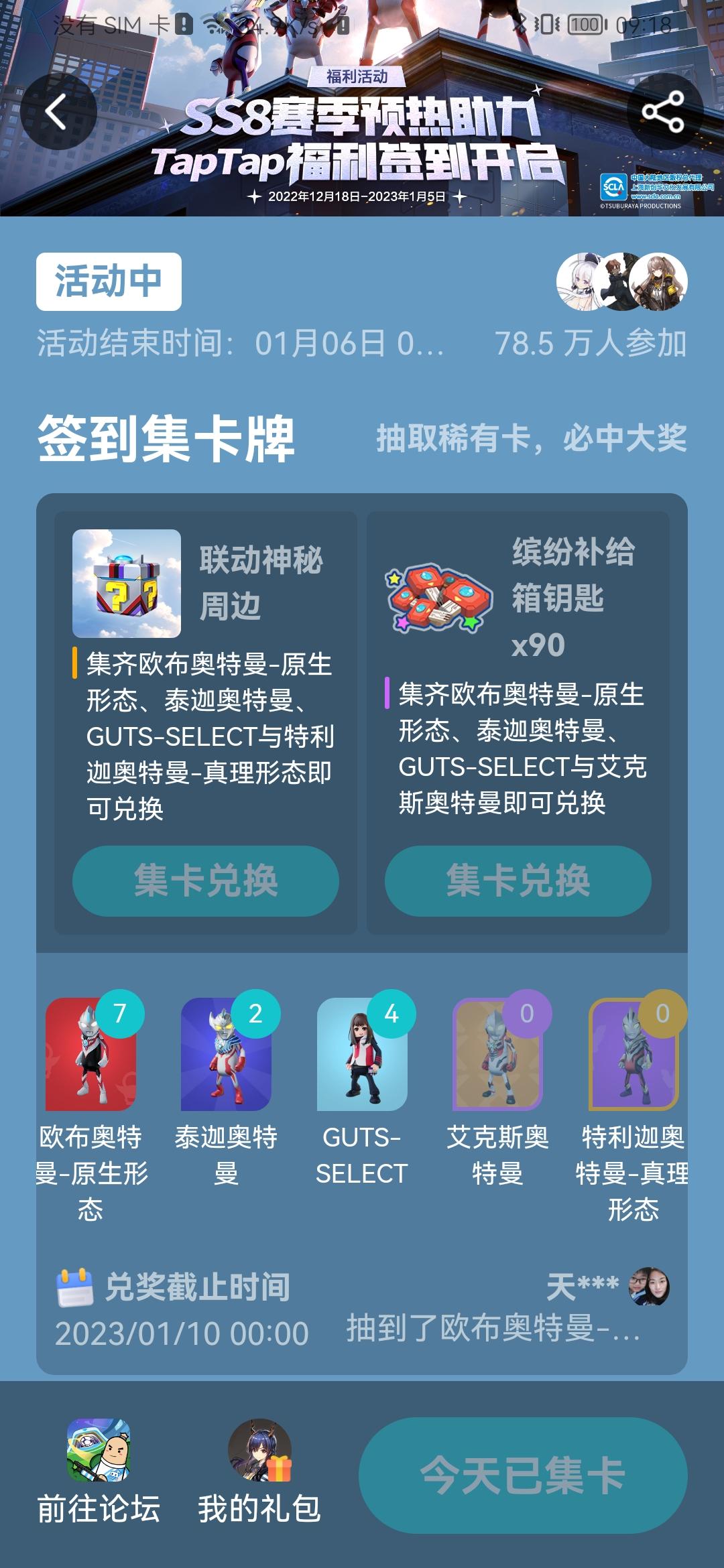
Task: Share this event page
Action: click(664, 111)
